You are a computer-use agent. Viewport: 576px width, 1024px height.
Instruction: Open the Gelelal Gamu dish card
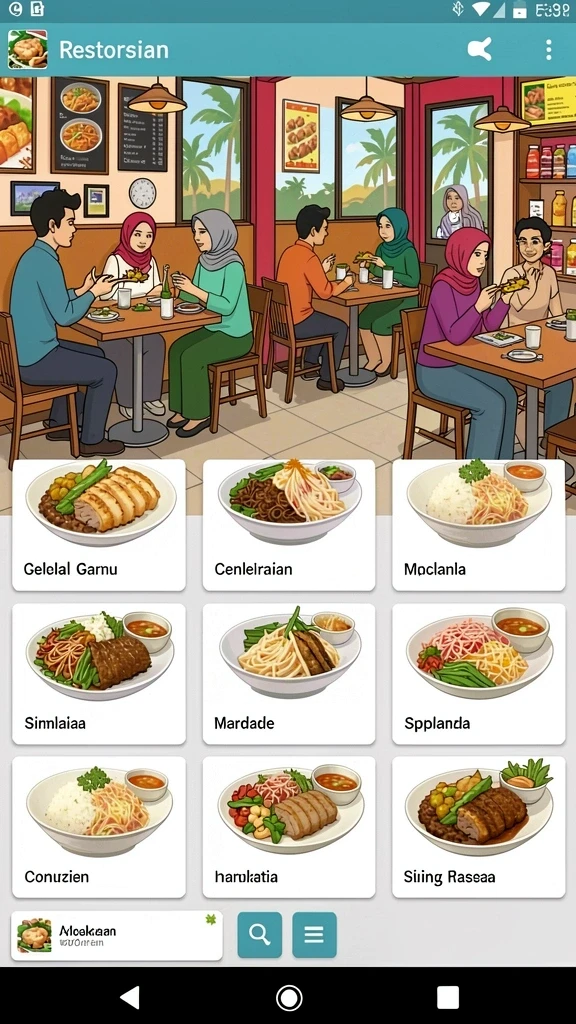coord(99,525)
